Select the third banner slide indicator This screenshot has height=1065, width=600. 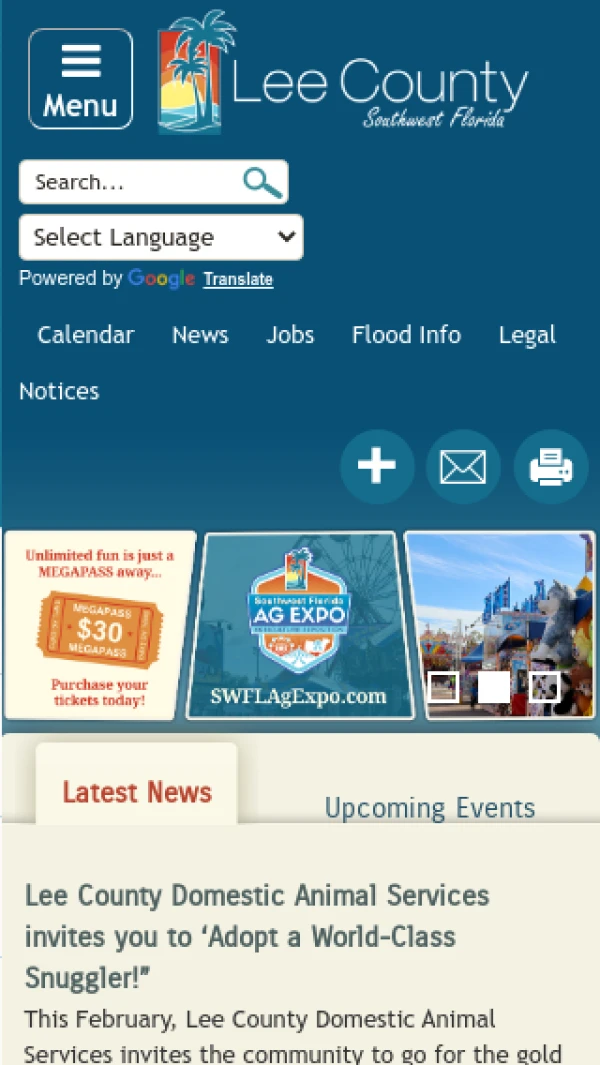pyautogui.click(x=544, y=687)
